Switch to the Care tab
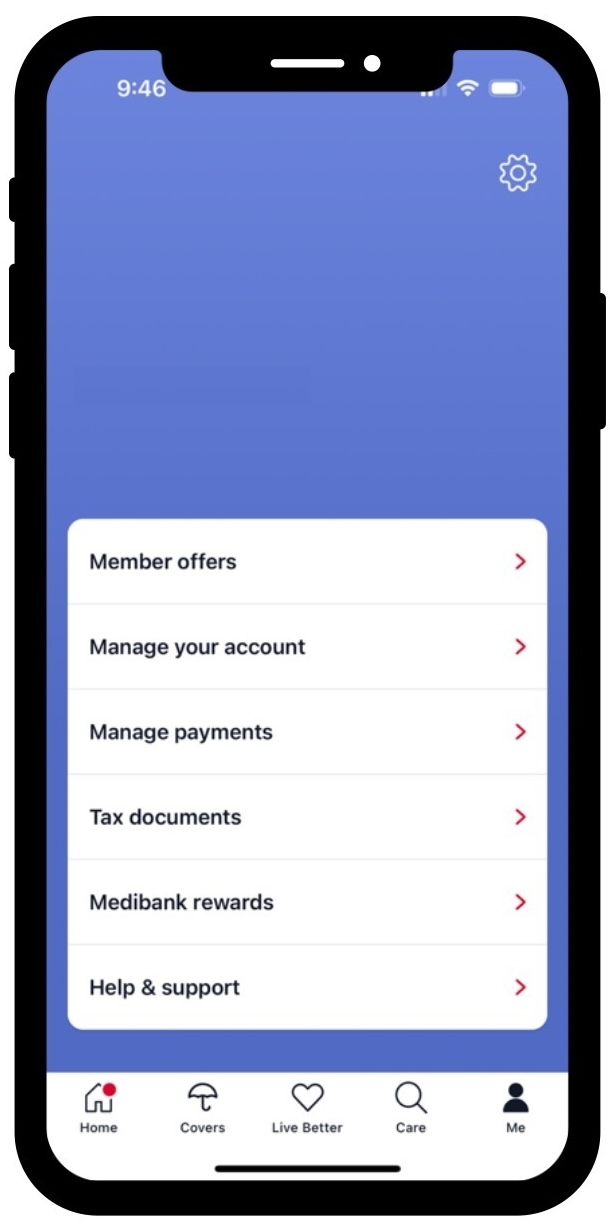This screenshot has width=610, height=1227. click(410, 1108)
